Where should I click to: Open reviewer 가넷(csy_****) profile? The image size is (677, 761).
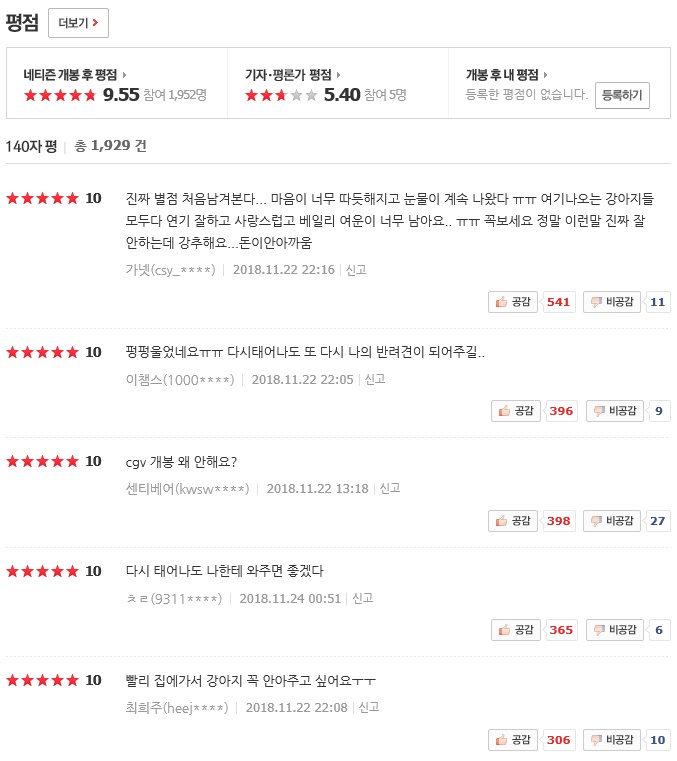pyautogui.click(x=170, y=270)
